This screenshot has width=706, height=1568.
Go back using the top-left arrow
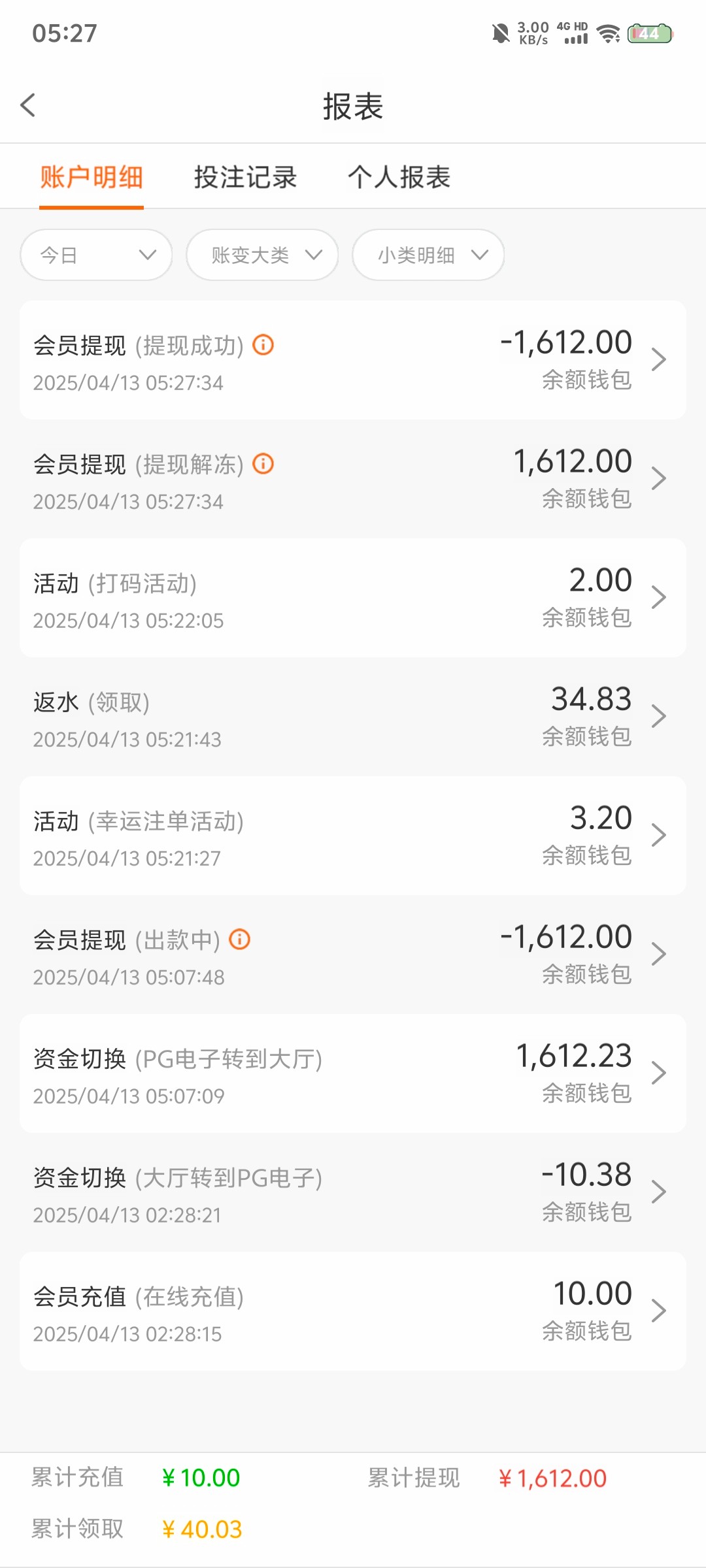28,105
